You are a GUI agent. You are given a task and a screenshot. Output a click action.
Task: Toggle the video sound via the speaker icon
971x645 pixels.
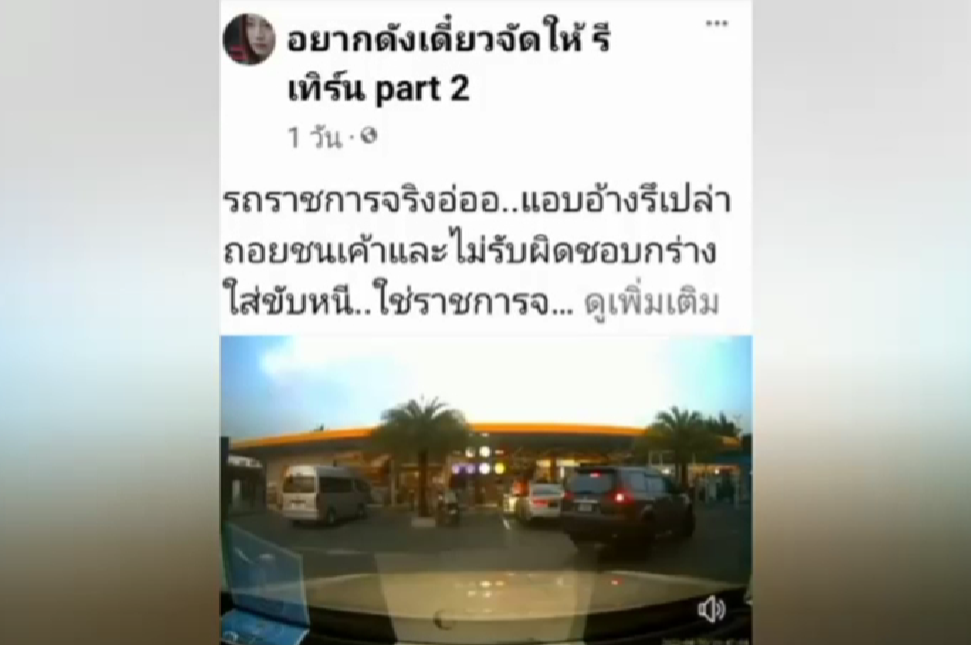[x=711, y=609]
